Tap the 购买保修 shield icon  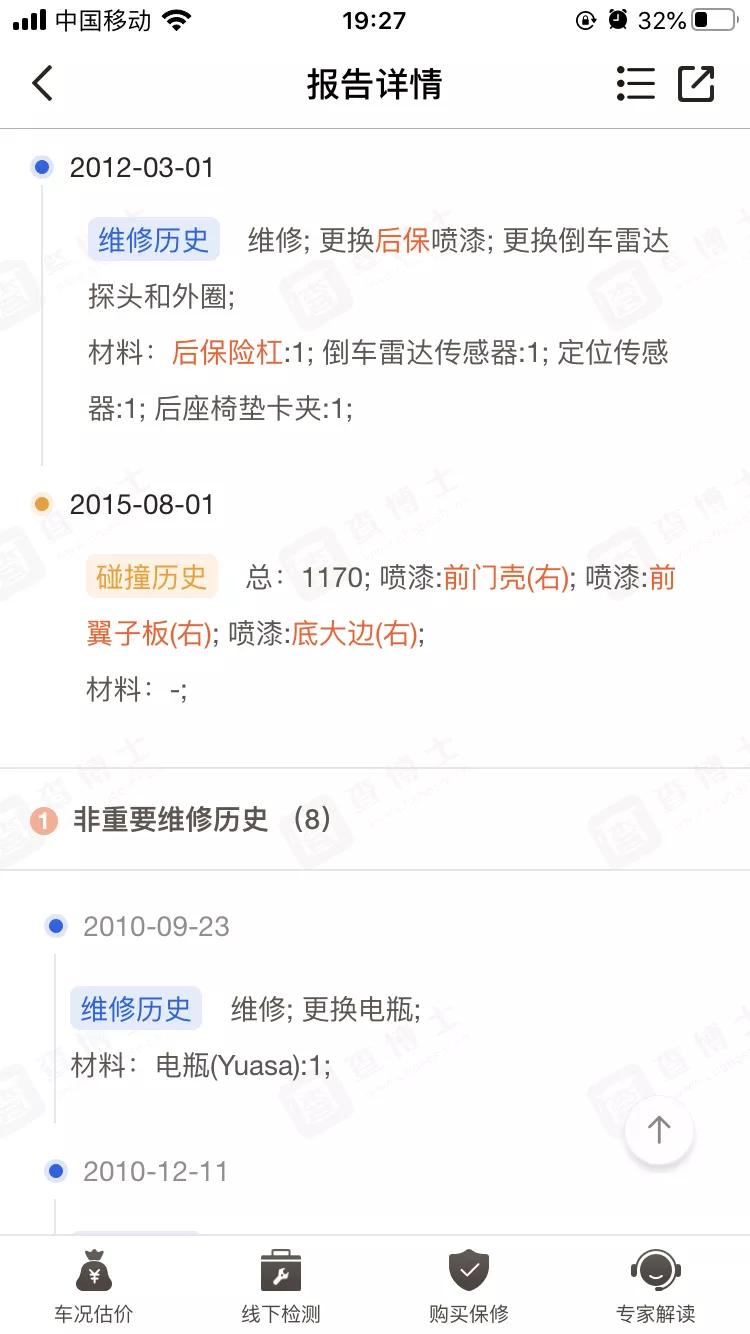tap(468, 1272)
